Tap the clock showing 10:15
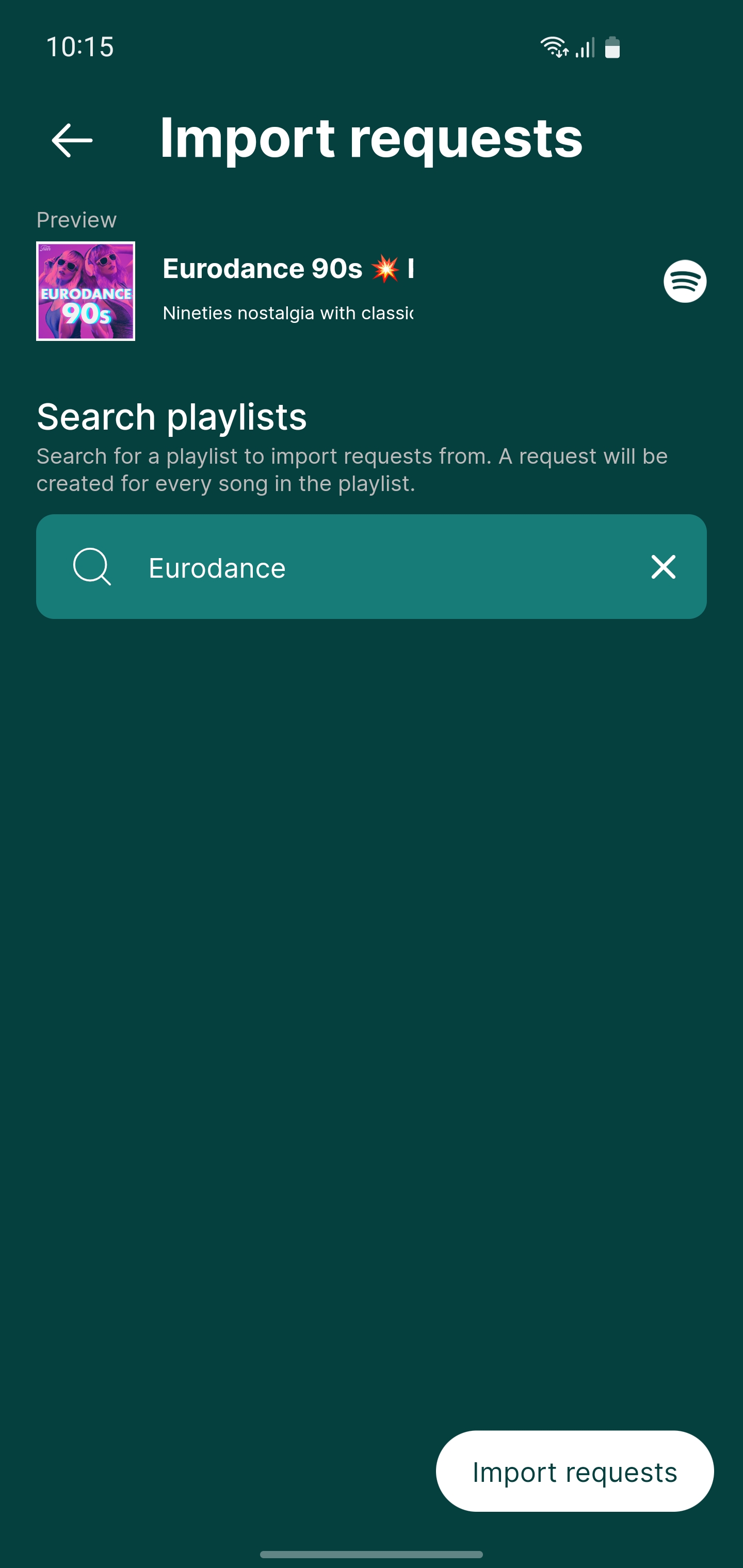This screenshot has height=1568, width=743. point(80,47)
